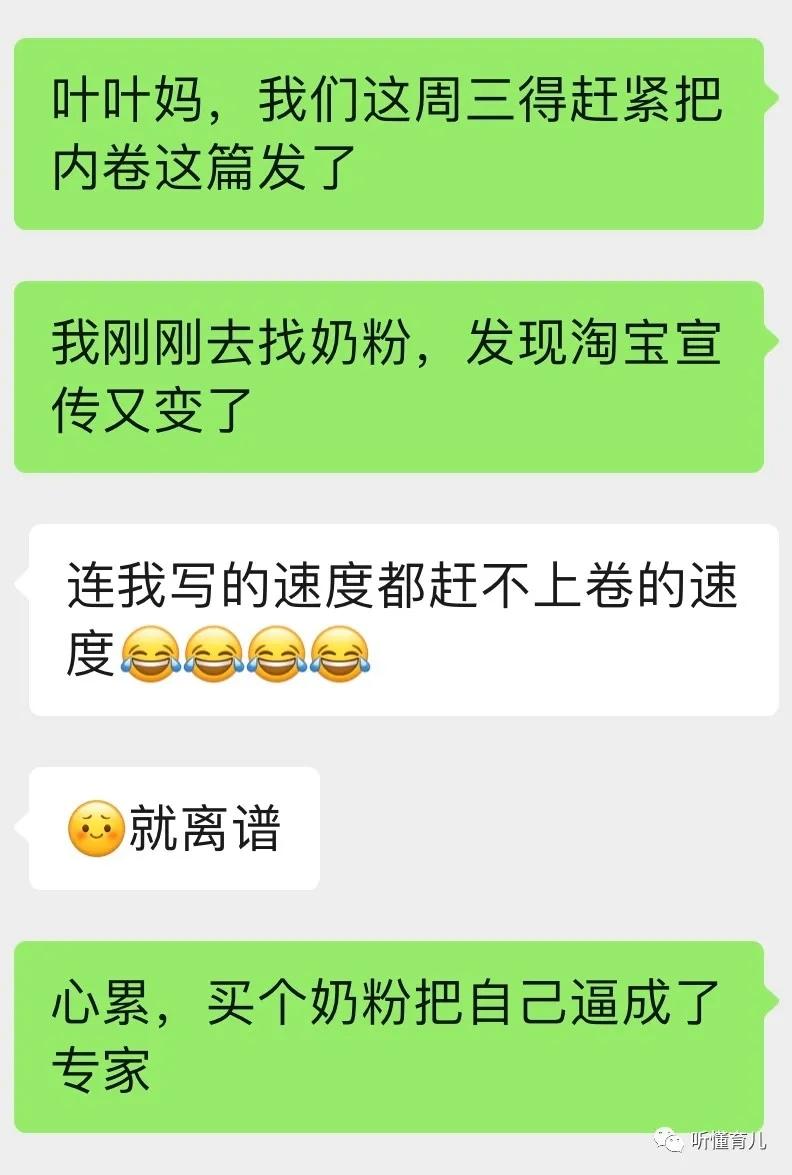This screenshot has height=1175, width=792.
Task: Select the green bubble mentioning 叶叶妈
Action: pyautogui.click(x=390, y=130)
